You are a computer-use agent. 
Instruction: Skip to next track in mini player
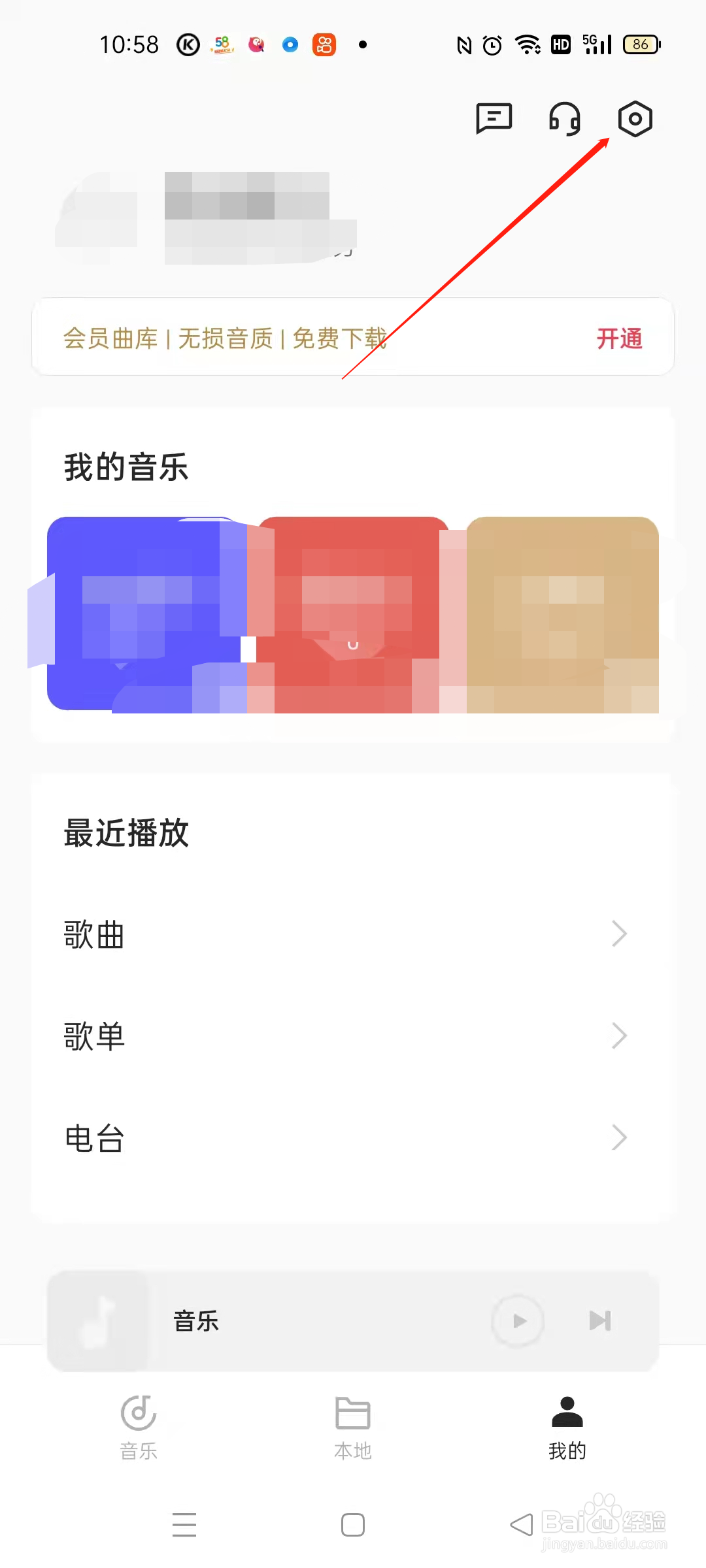click(599, 1321)
